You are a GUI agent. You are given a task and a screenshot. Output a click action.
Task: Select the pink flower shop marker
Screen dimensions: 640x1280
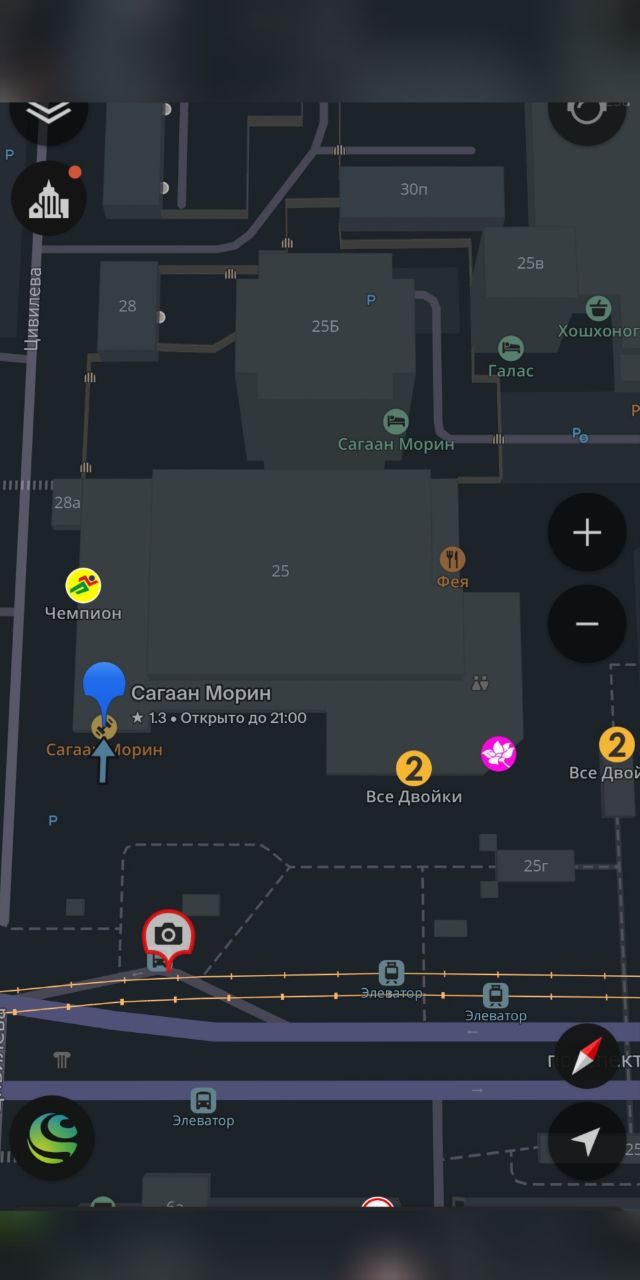tap(498, 753)
